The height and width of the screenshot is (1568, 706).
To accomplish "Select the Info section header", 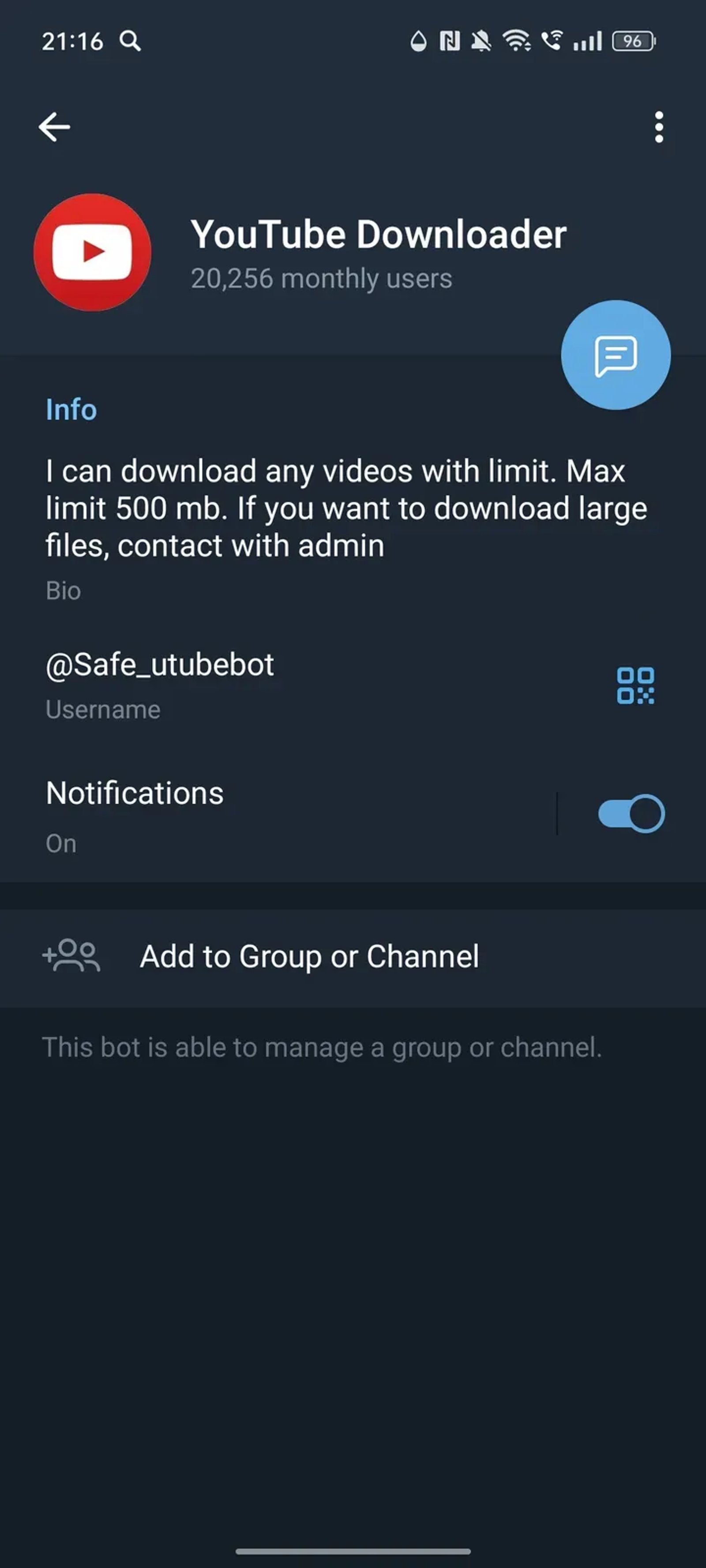I will pyautogui.click(x=71, y=409).
